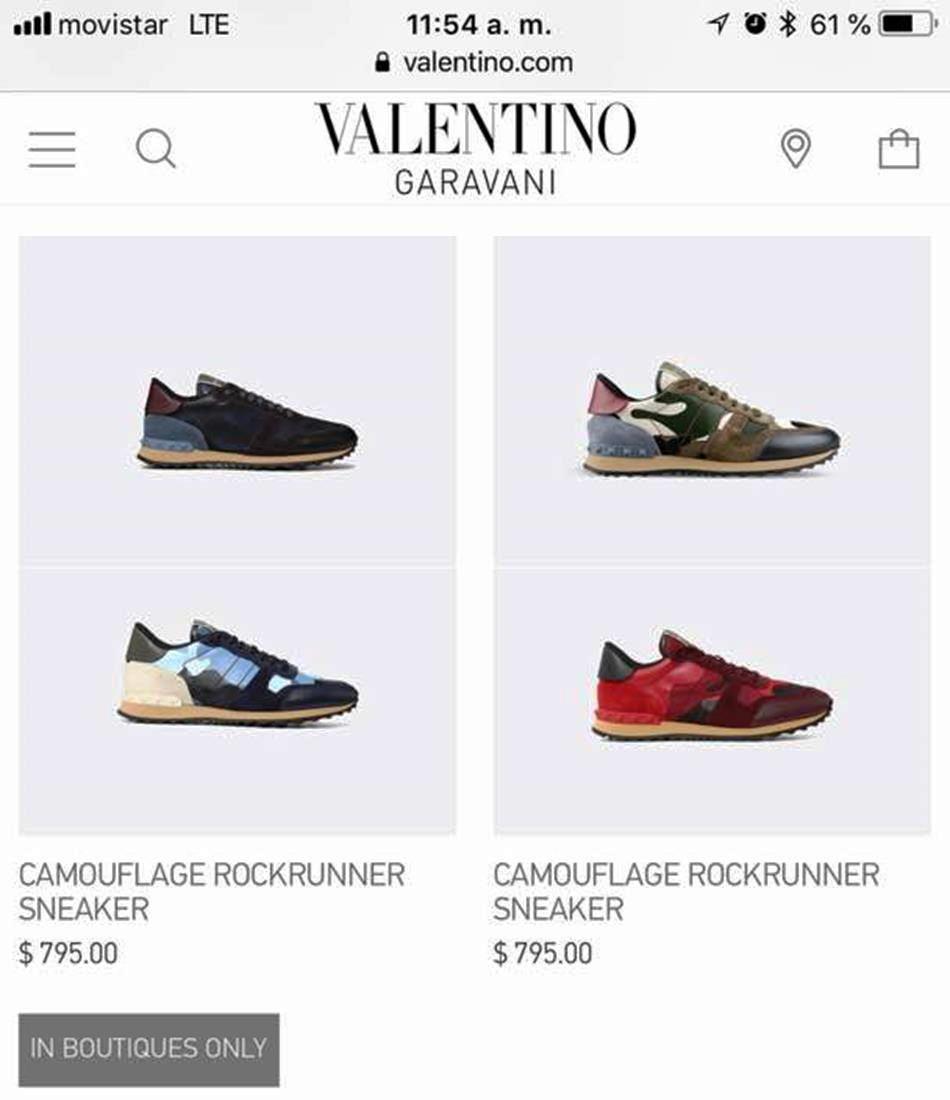
Task: View the red camouflage sneaker
Action: (x=712, y=687)
